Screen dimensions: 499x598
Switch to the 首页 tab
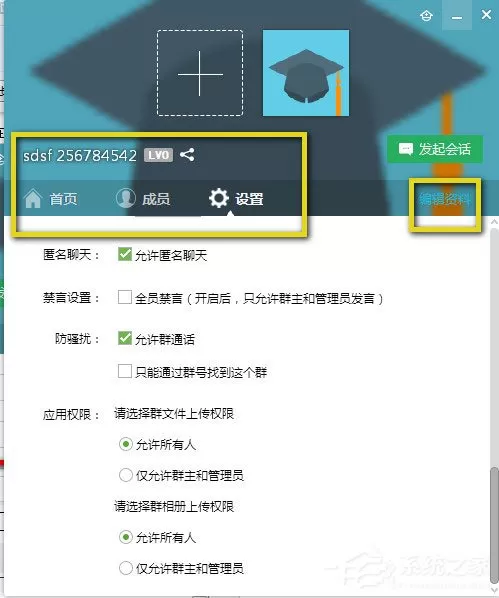[51, 199]
